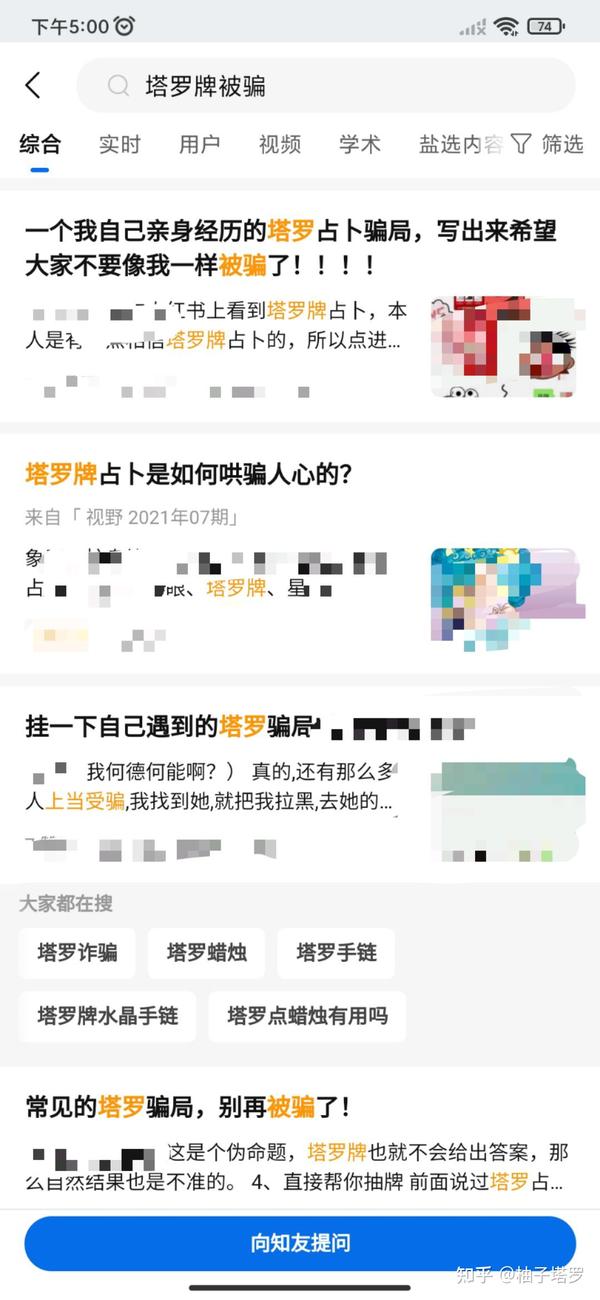Switch to the 学术 tab
600x1300 pixels.
[360, 144]
